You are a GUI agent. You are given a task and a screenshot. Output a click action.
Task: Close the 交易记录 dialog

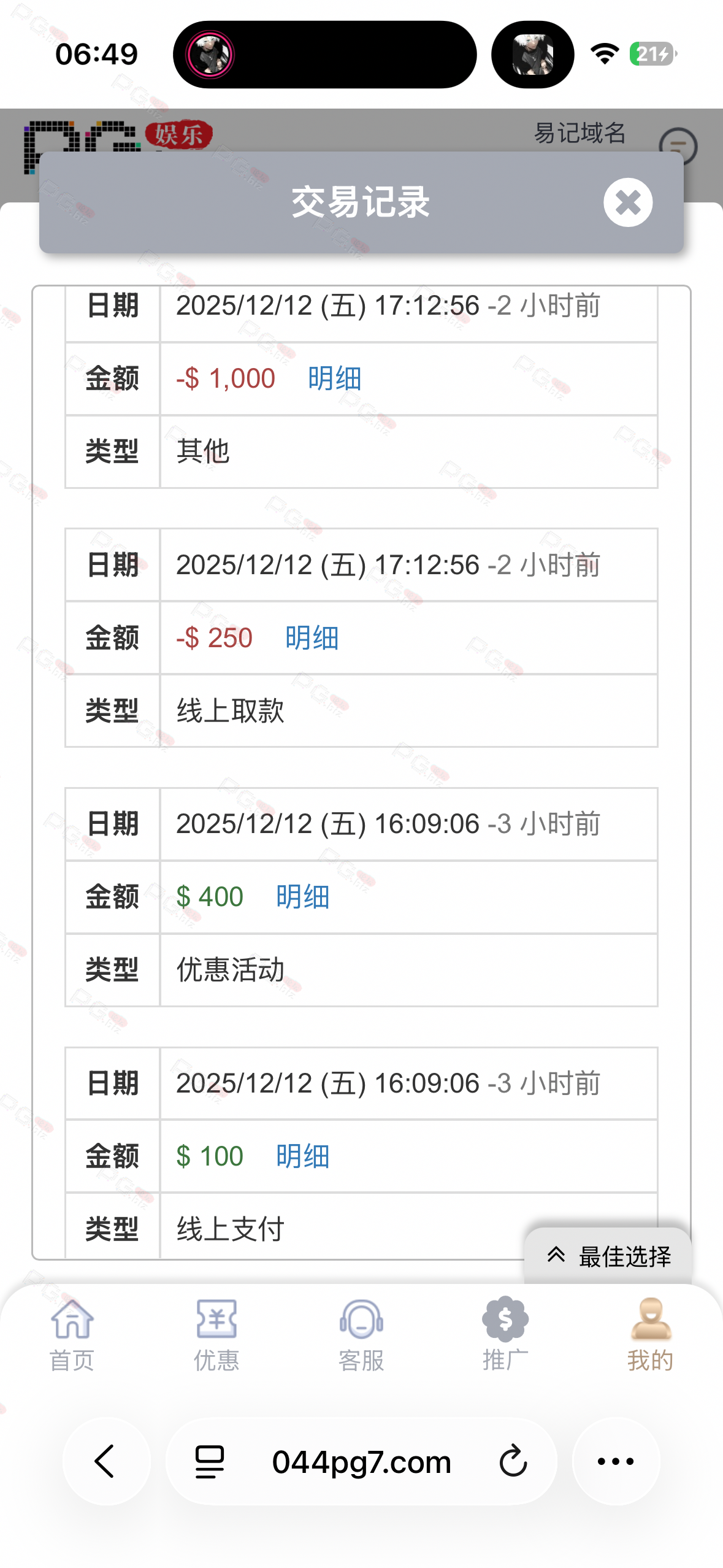pyautogui.click(x=627, y=202)
